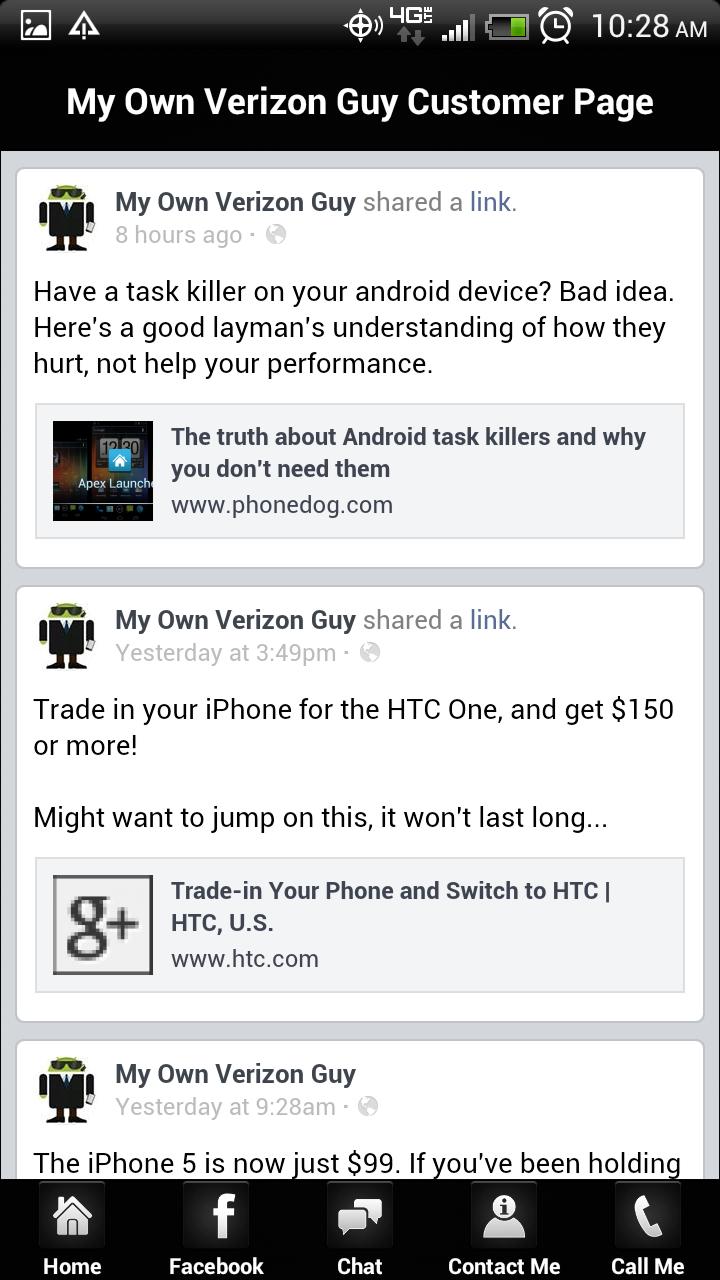Open My Own Verizon Guy name on iPhone 5 post
Image resolution: width=720 pixels, height=1280 pixels.
(235, 1074)
